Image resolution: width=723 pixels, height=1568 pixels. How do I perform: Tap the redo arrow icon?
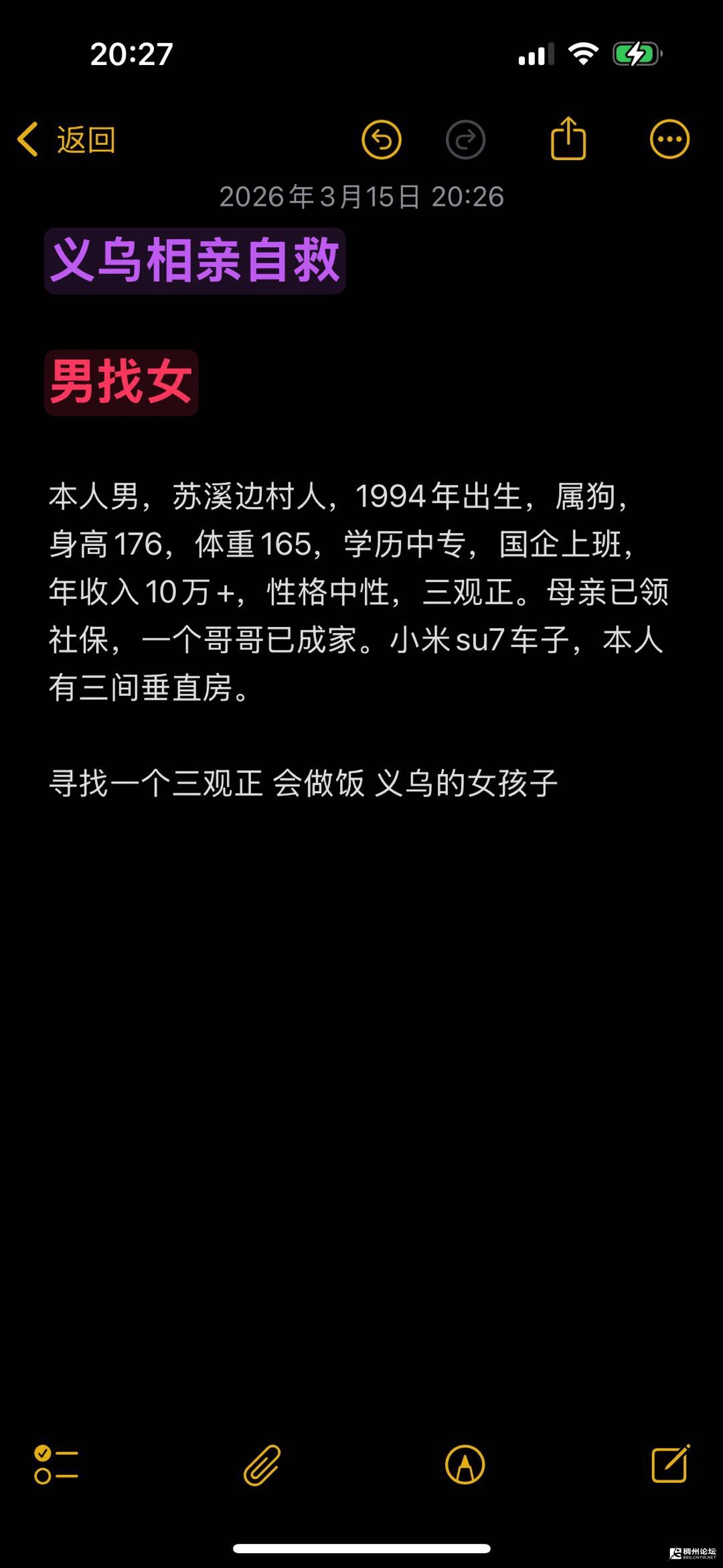click(465, 140)
